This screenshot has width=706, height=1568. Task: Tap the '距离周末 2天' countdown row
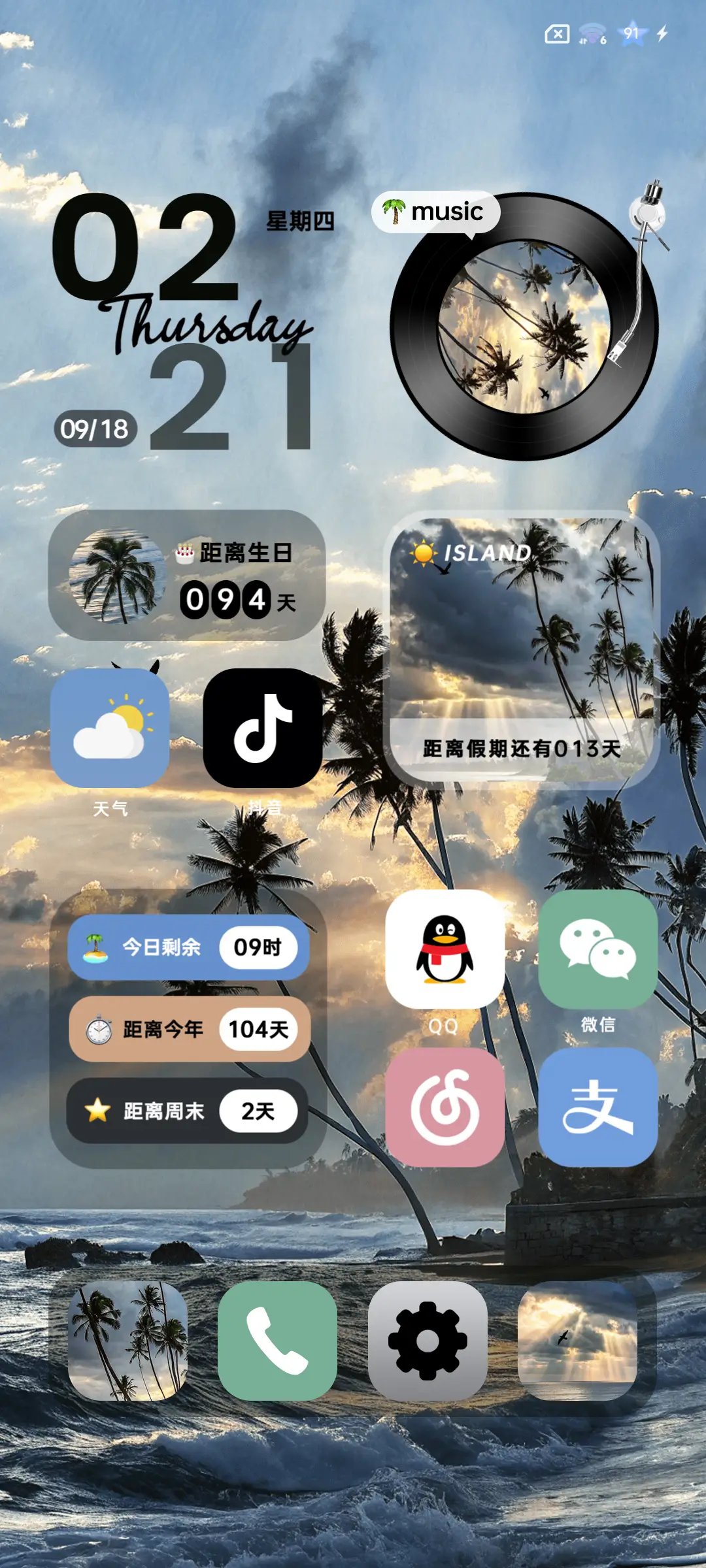pos(190,1111)
